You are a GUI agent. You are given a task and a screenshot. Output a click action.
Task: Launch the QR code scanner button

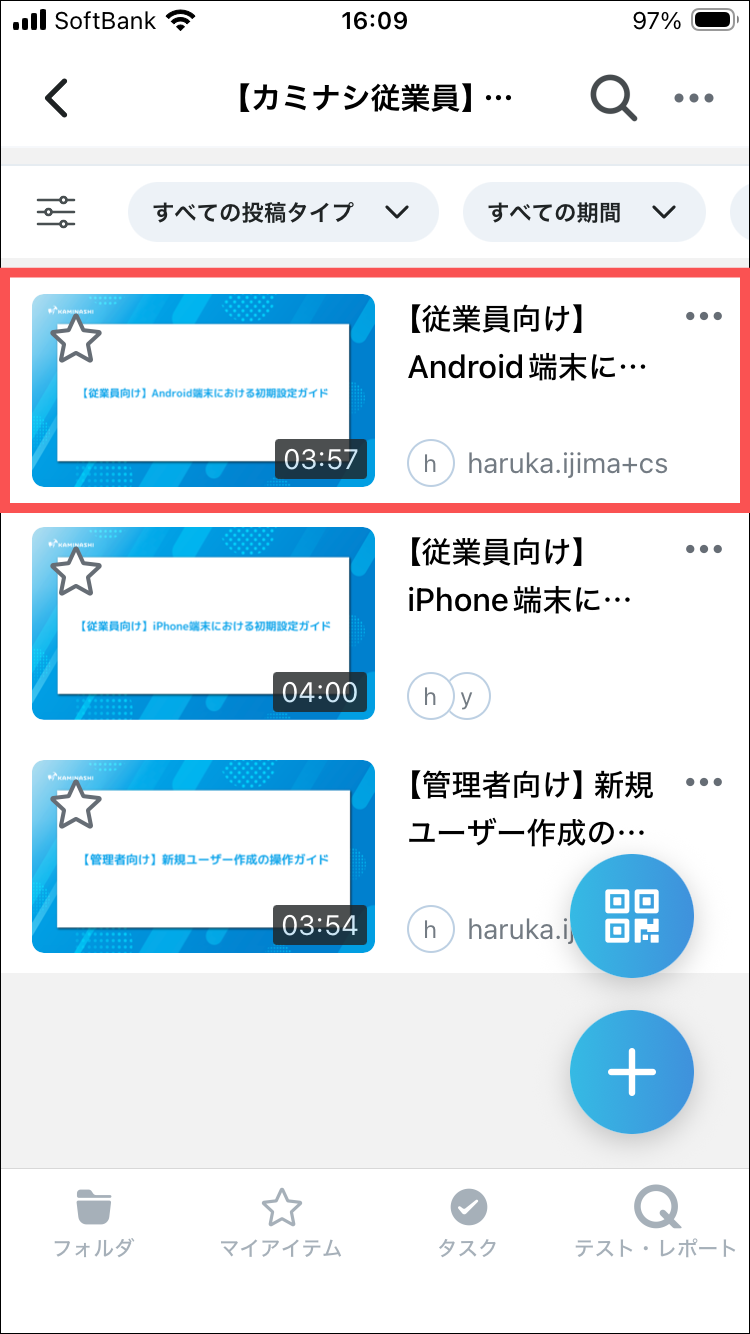tap(632, 916)
